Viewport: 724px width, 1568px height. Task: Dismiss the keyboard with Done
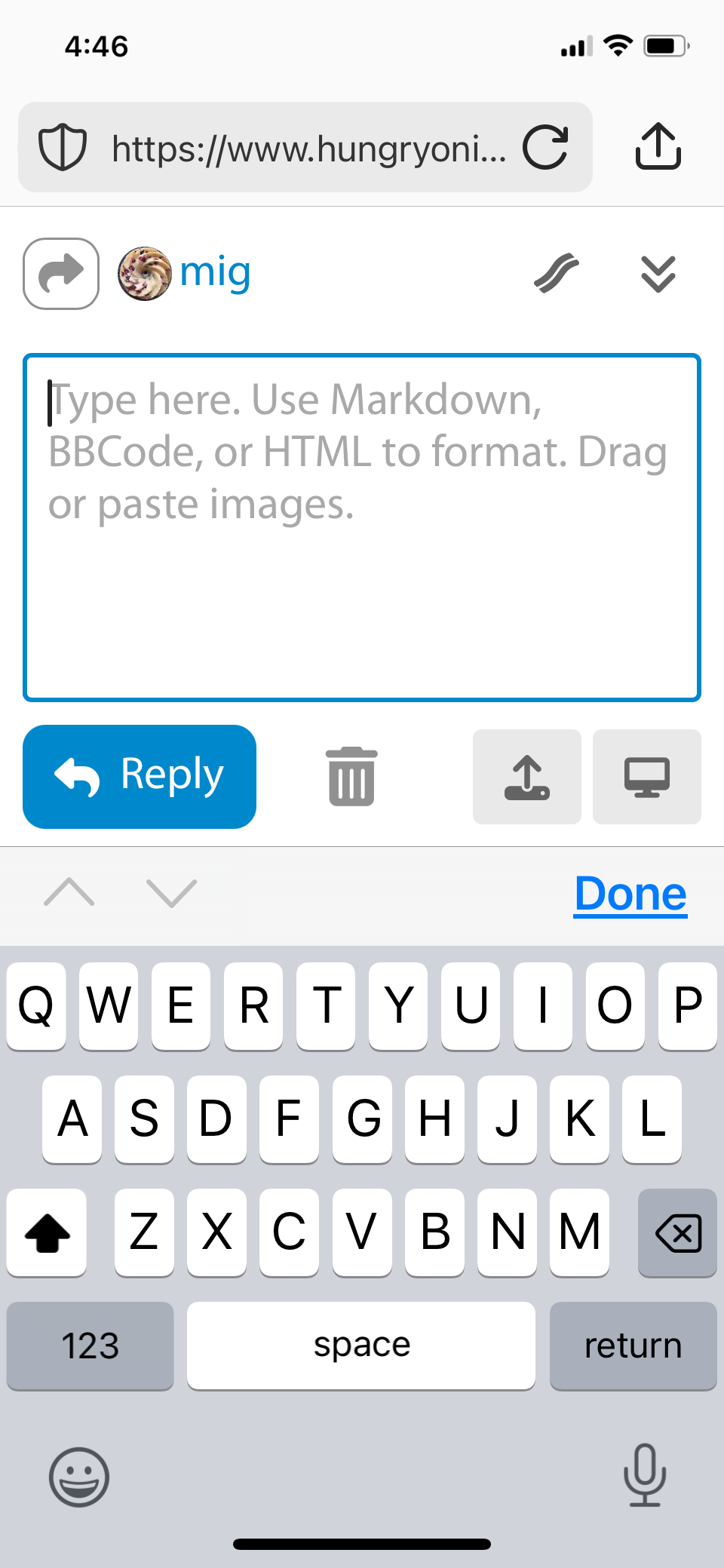pyautogui.click(x=630, y=894)
